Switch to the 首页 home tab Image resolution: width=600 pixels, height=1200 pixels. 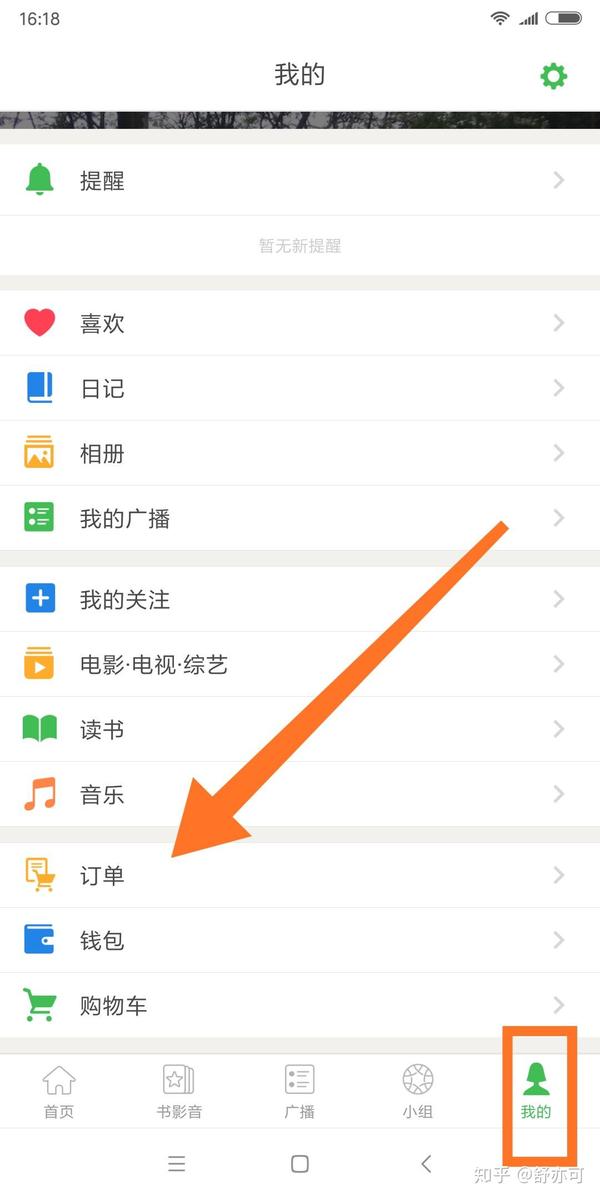[59, 1091]
